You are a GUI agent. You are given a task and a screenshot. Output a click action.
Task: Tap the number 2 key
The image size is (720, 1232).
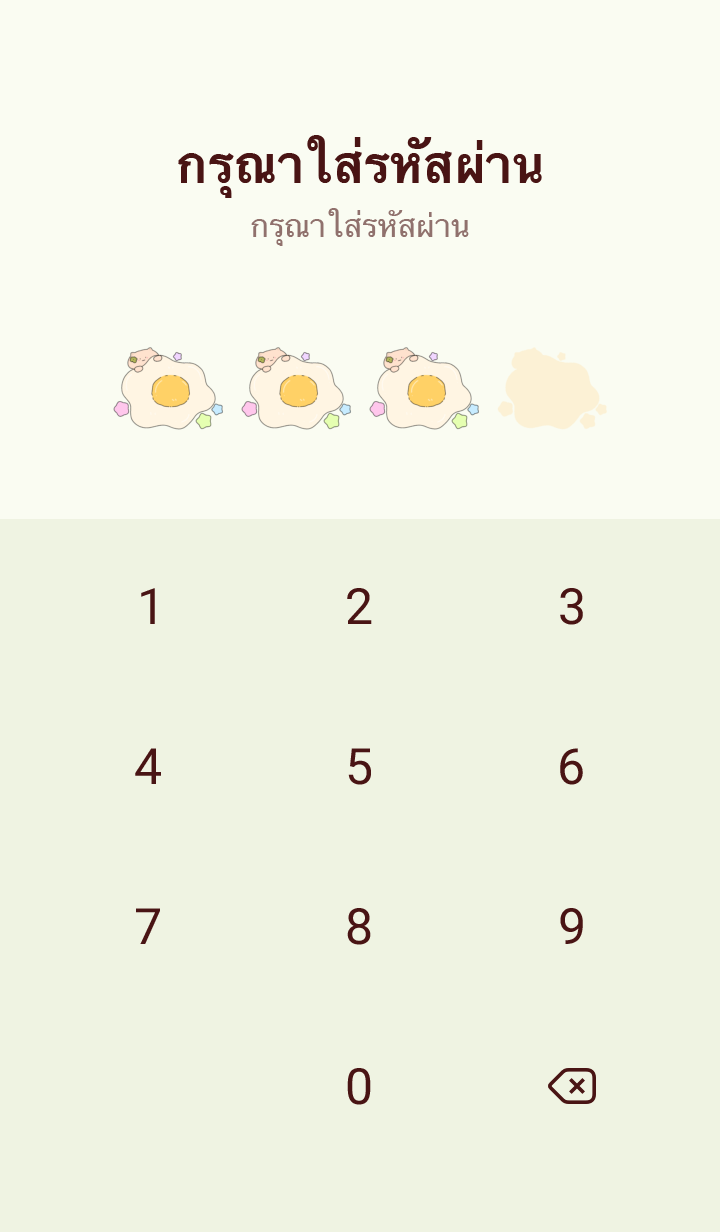pos(359,607)
